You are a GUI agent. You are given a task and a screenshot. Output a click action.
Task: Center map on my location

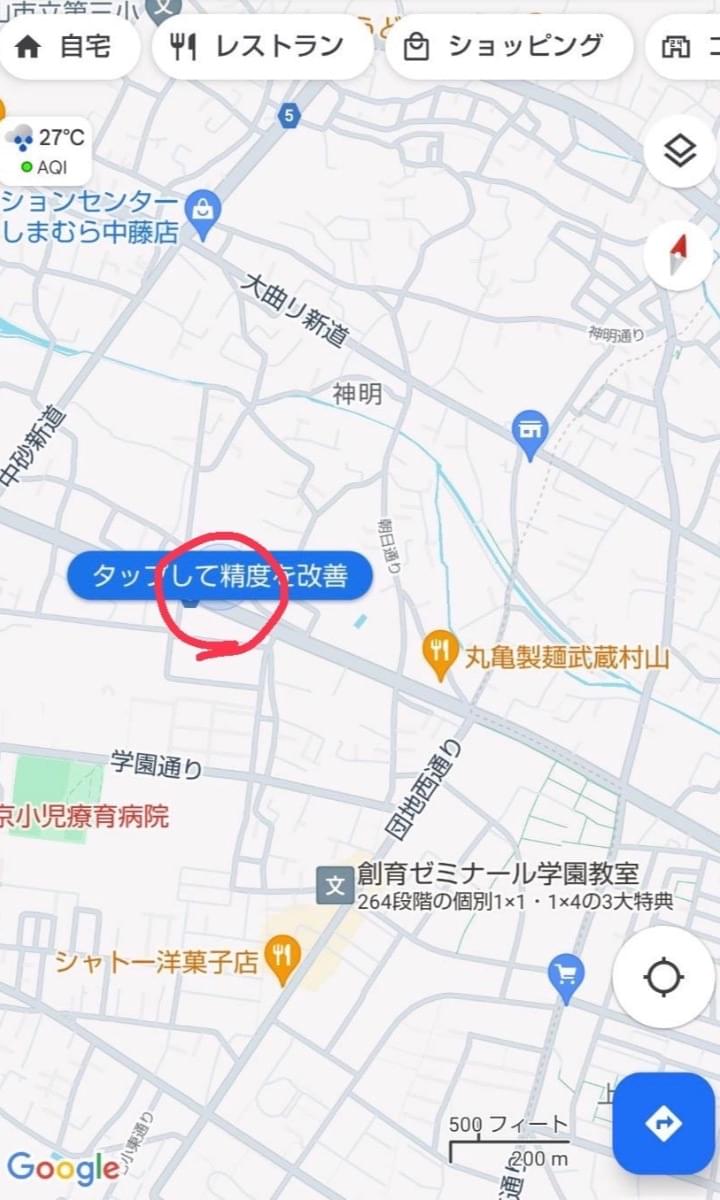[664, 977]
